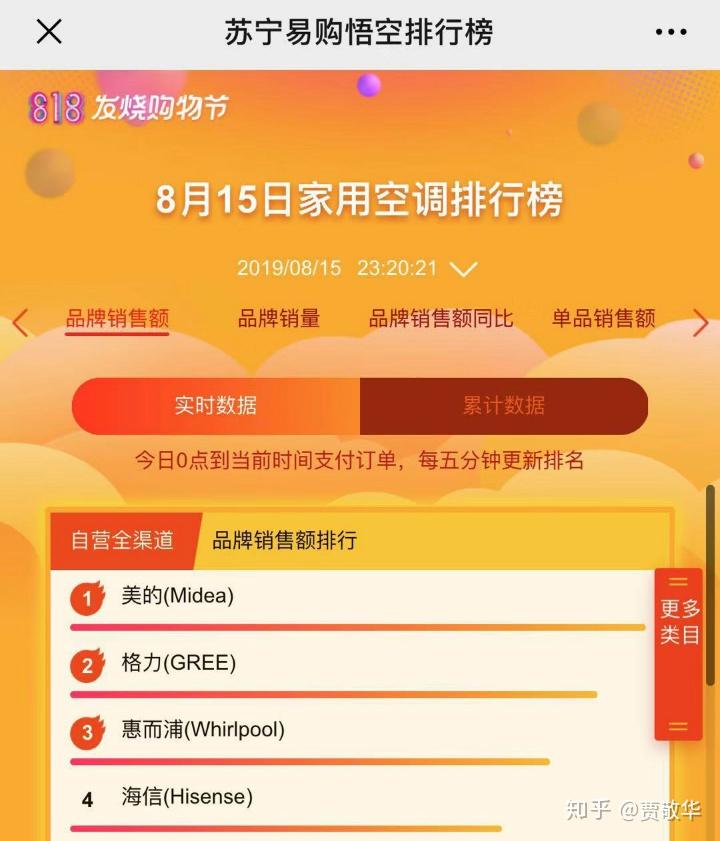This screenshot has height=841, width=720.
Task: Show more tabs with right arrow
Action: [x=700, y=322]
